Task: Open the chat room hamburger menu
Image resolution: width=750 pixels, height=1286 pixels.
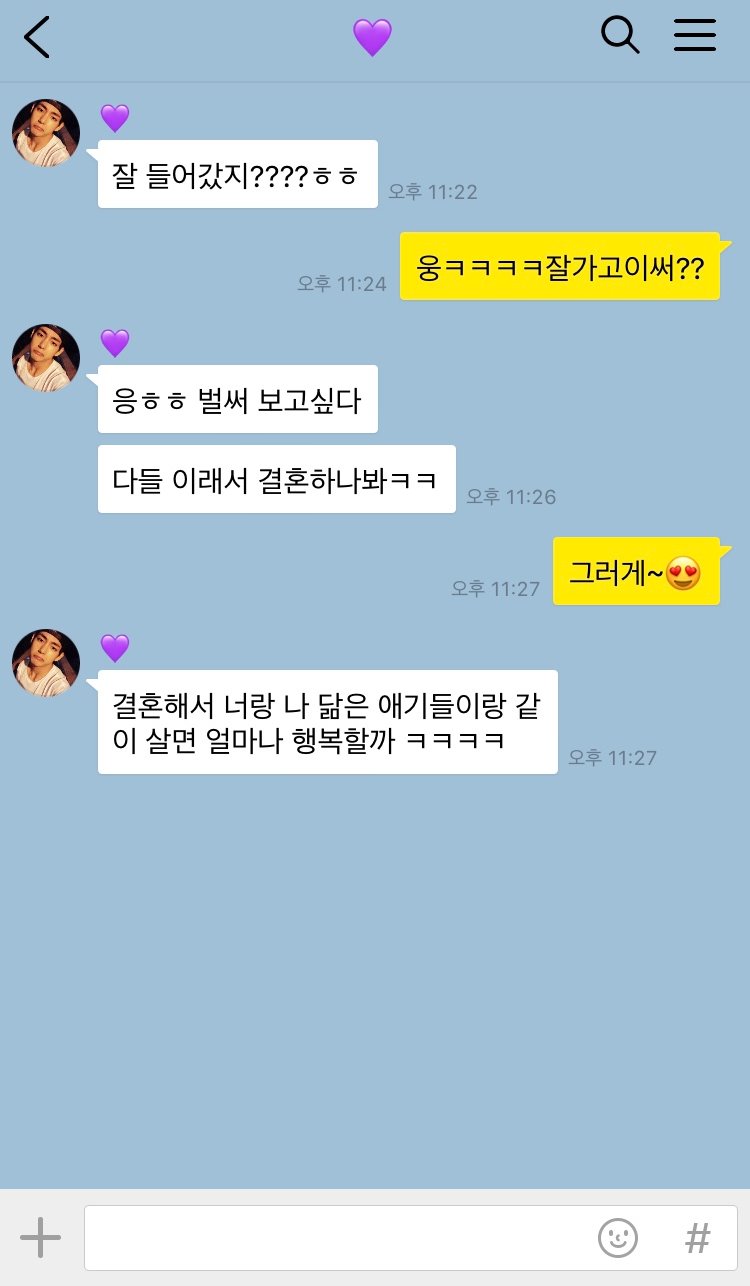Action: pyautogui.click(x=695, y=37)
